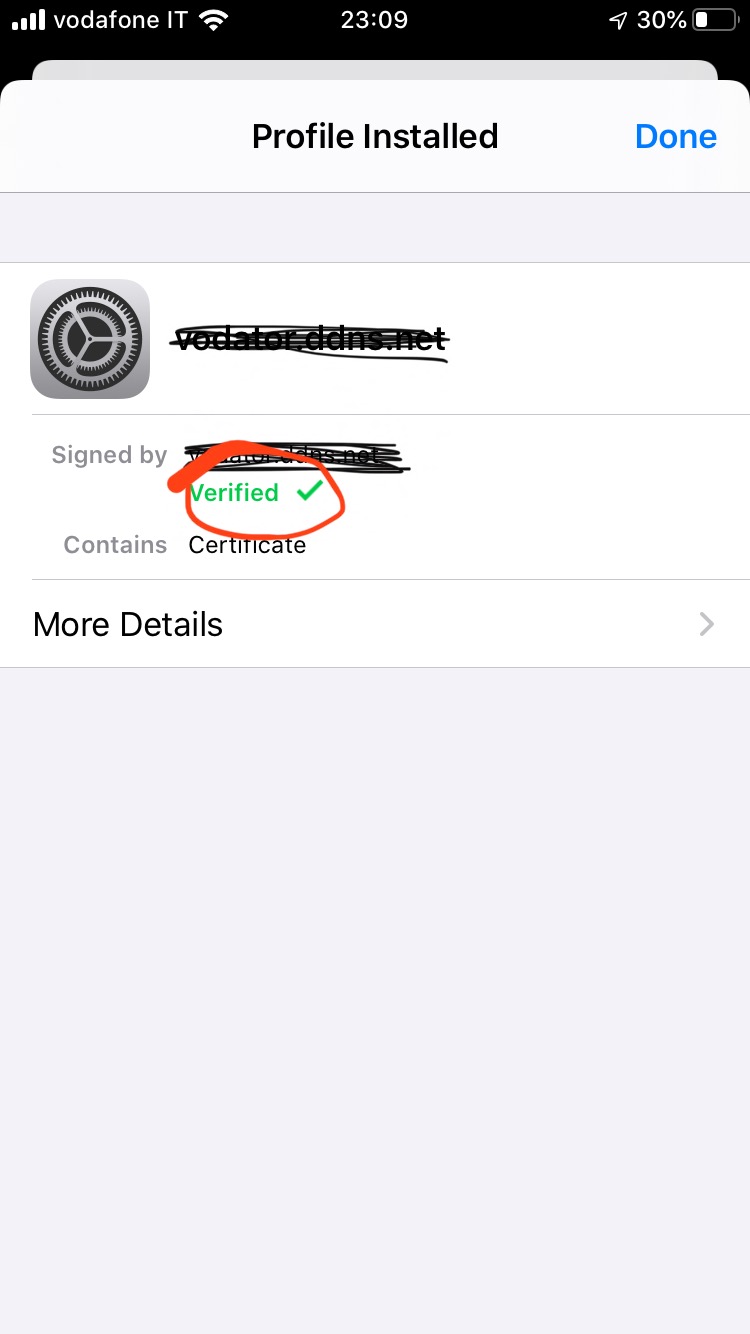Tap Done to dismiss the profile screen

[675, 135]
